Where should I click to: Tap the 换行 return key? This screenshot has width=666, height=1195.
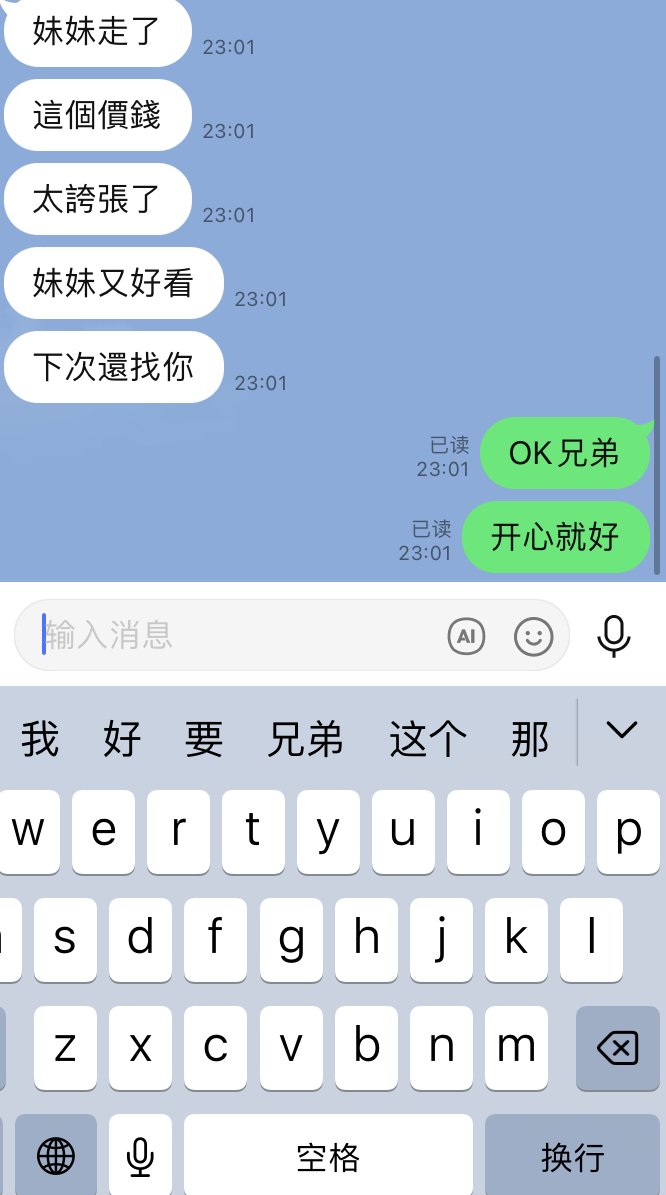(x=573, y=1157)
